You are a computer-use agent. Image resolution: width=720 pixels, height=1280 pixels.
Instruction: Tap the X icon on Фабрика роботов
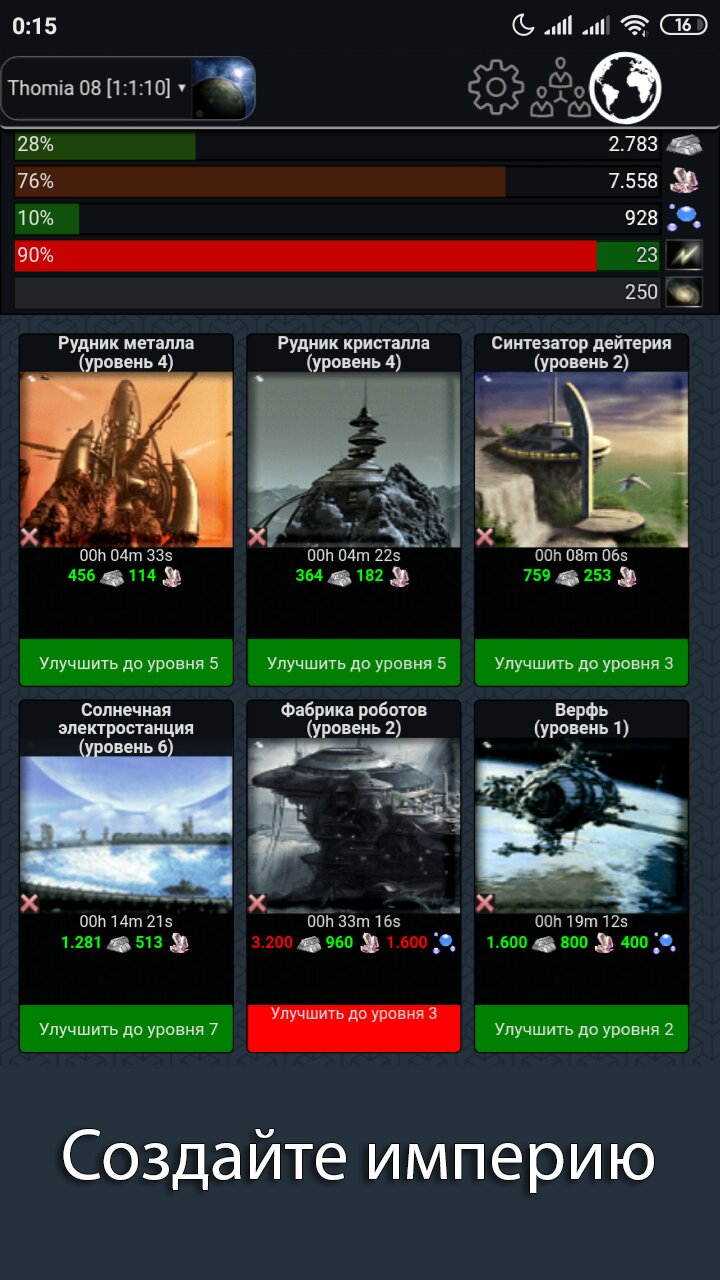click(x=258, y=903)
